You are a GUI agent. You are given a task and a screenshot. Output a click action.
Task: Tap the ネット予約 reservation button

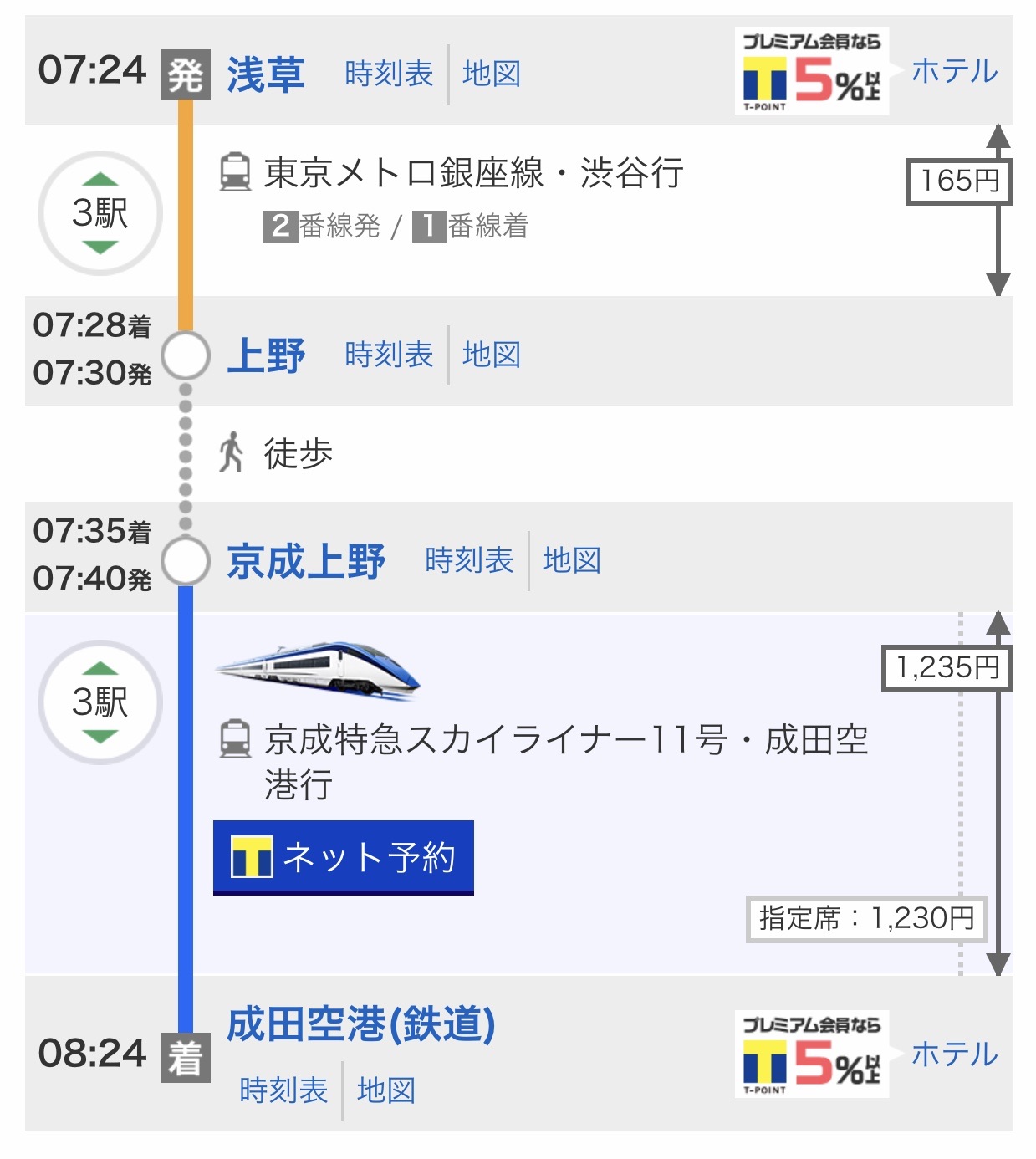click(x=344, y=858)
